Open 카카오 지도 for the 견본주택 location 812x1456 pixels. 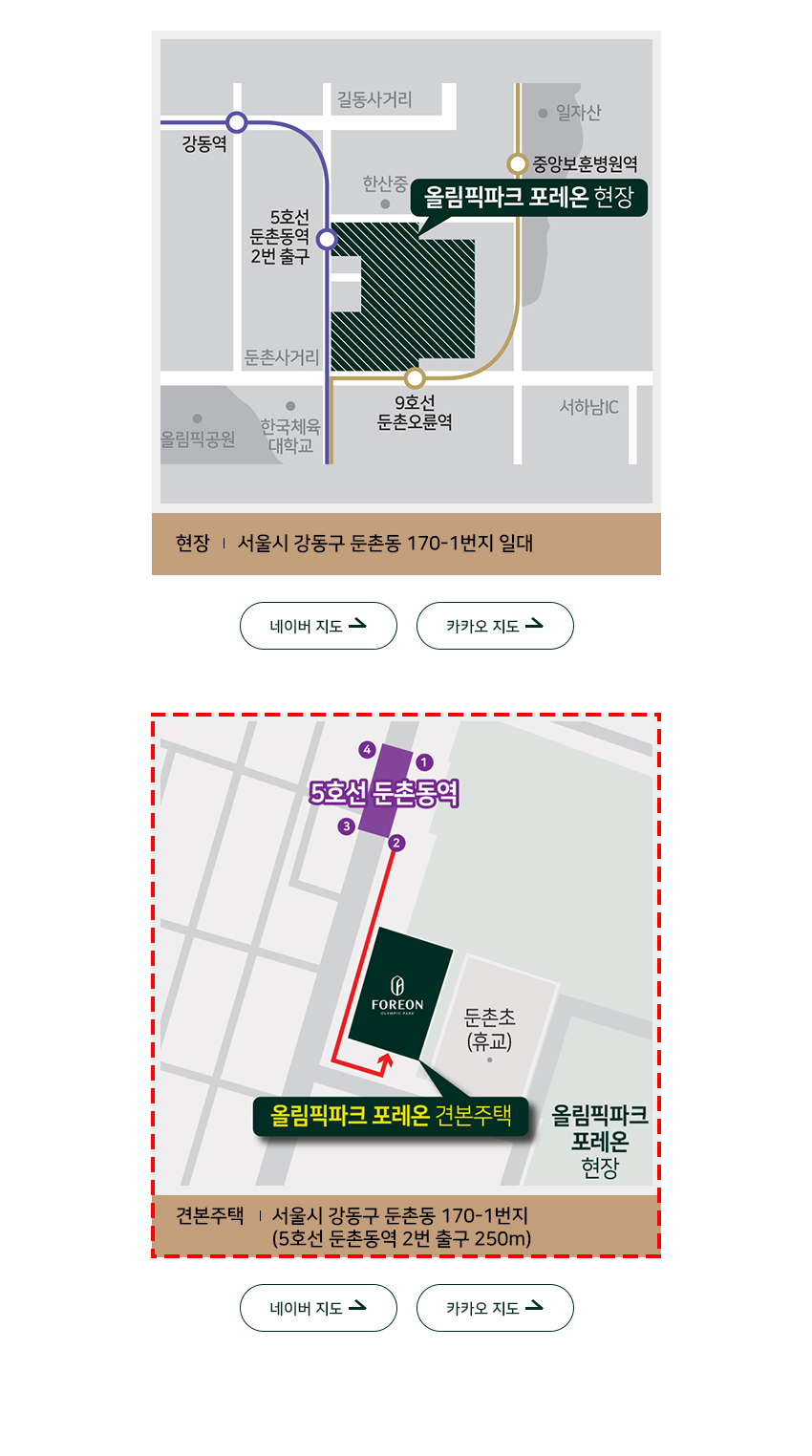click(x=495, y=1308)
